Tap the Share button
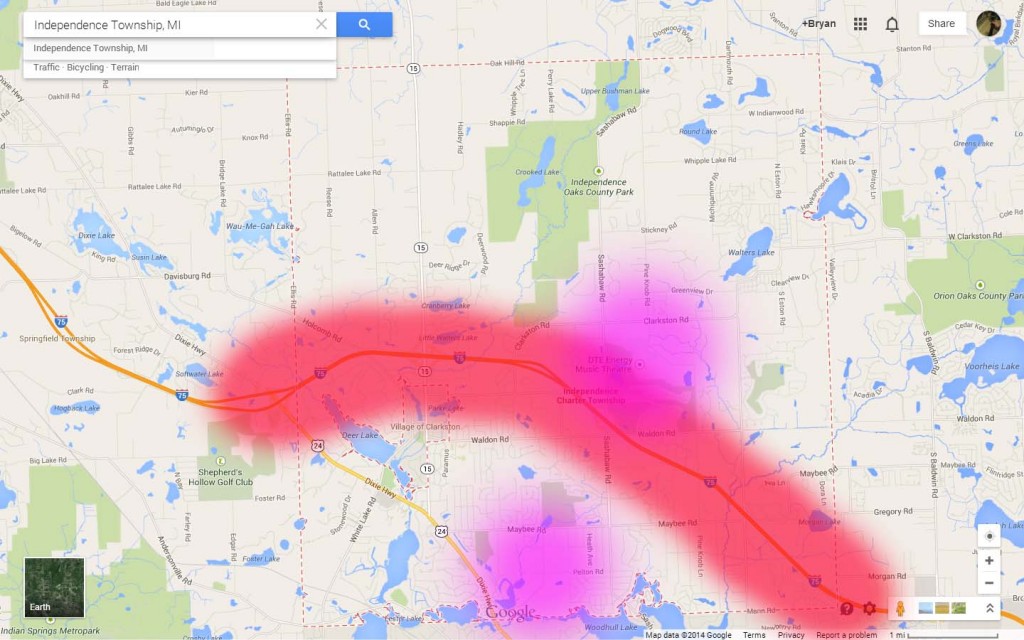 (x=941, y=24)
